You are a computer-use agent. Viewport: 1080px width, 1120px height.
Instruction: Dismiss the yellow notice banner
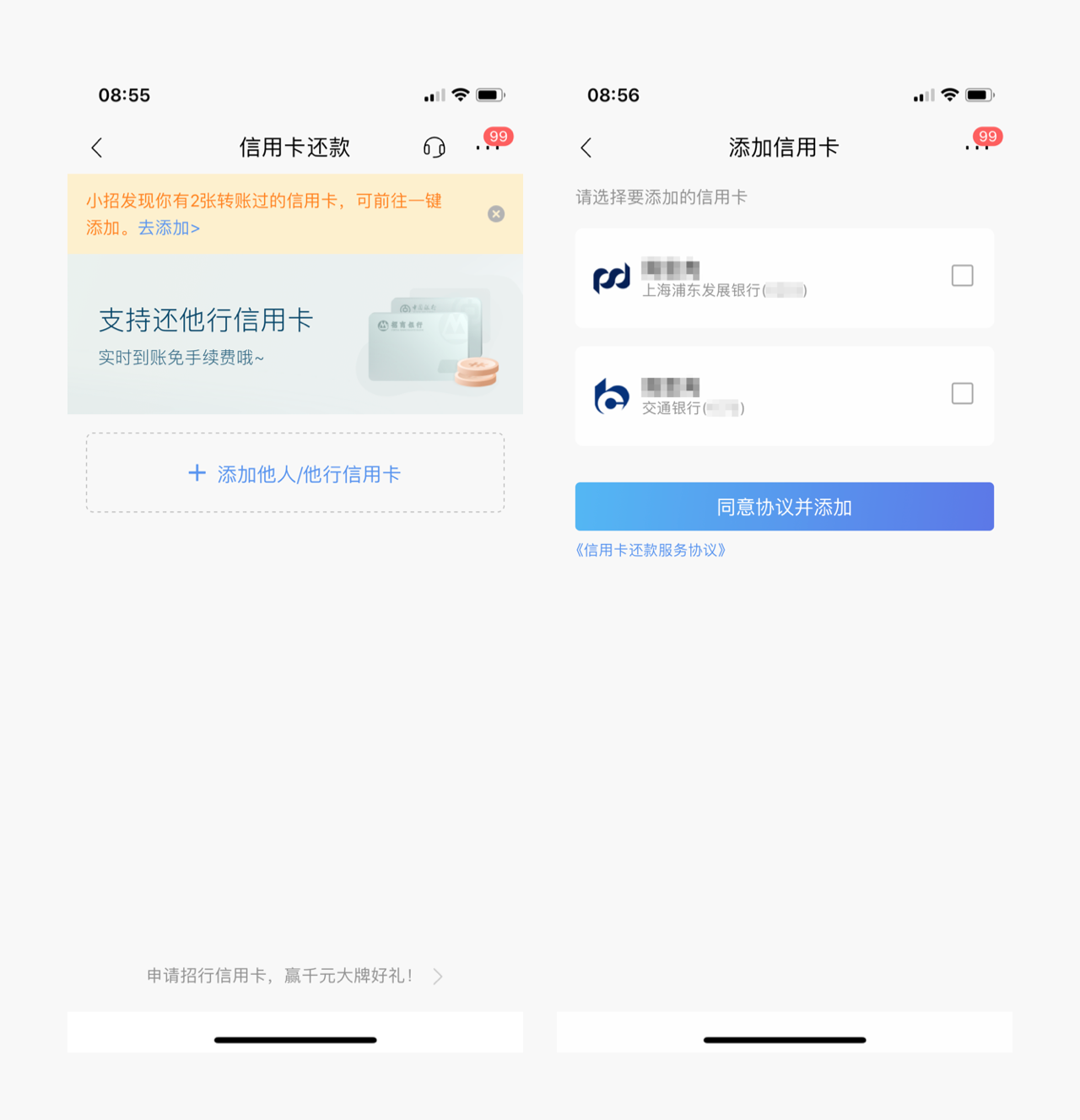tap(496, 214)
